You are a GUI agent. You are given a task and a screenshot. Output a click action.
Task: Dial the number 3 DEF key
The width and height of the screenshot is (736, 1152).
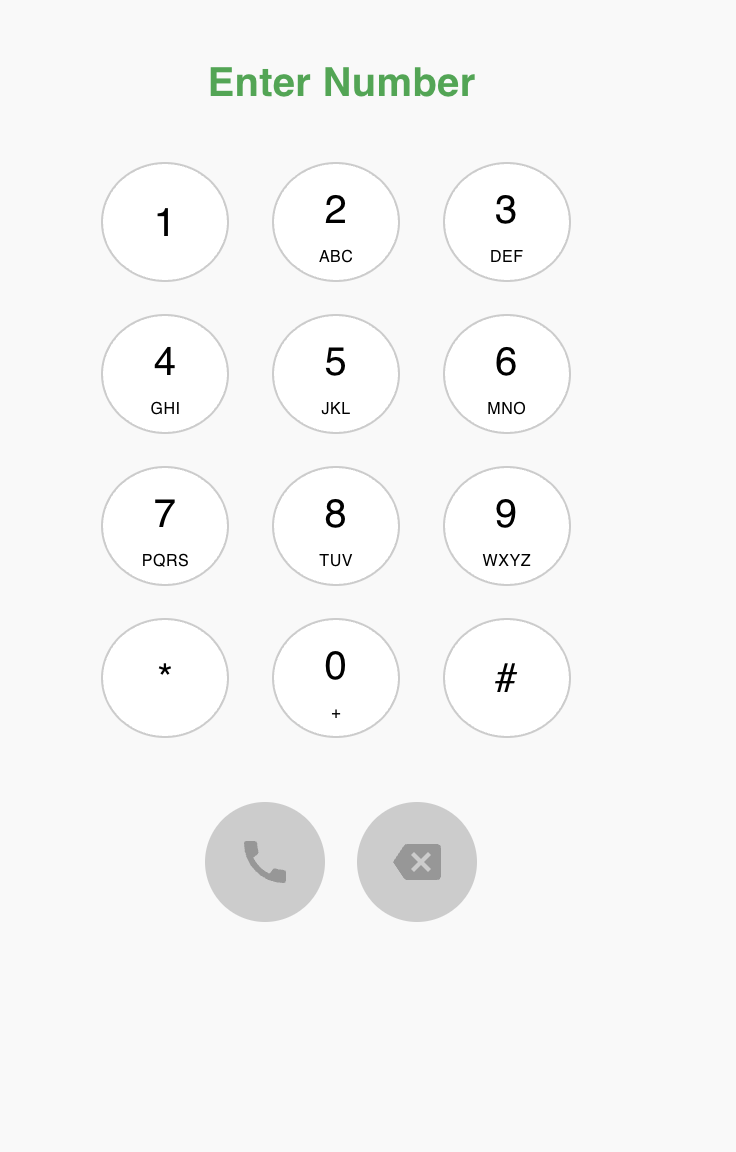507,222
